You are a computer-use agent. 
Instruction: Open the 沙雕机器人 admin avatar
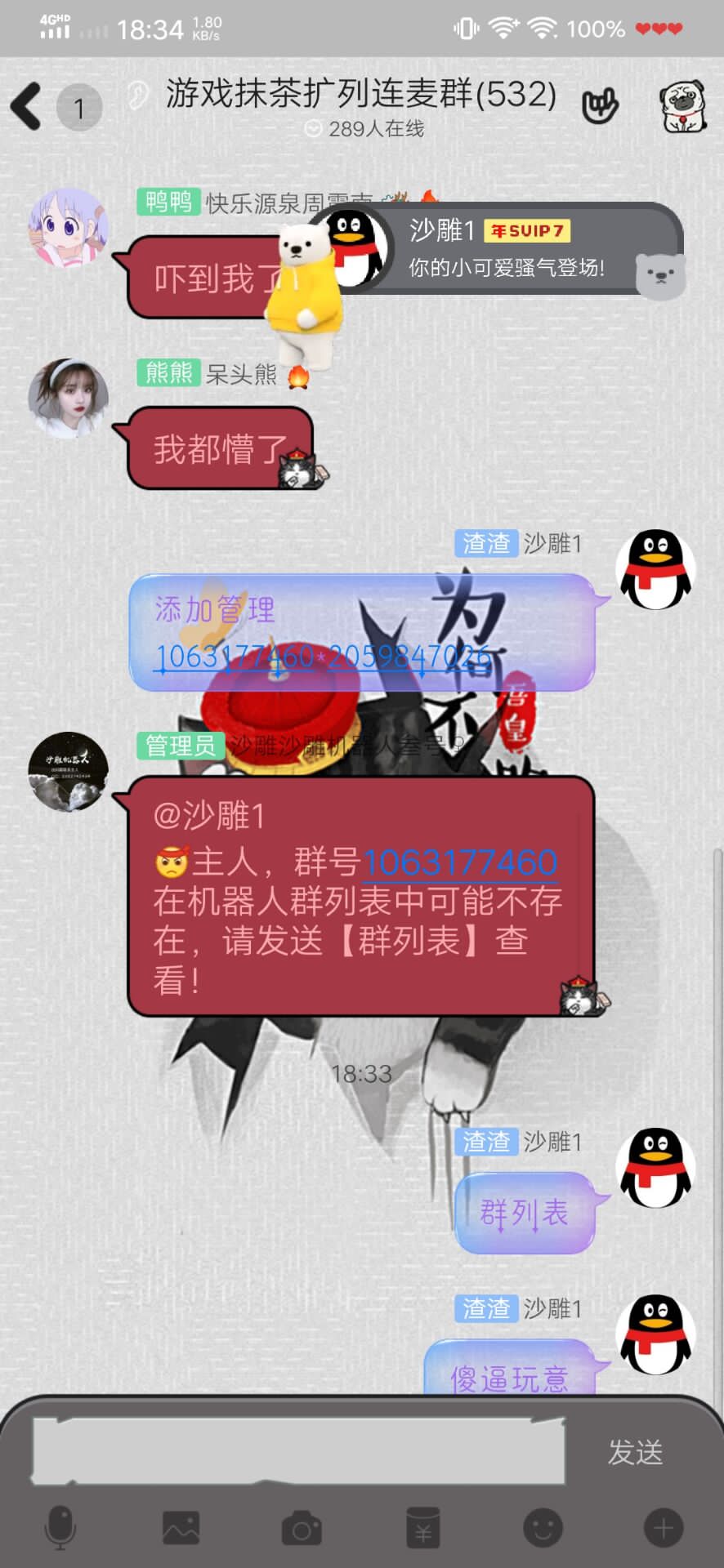pos(68,772)
